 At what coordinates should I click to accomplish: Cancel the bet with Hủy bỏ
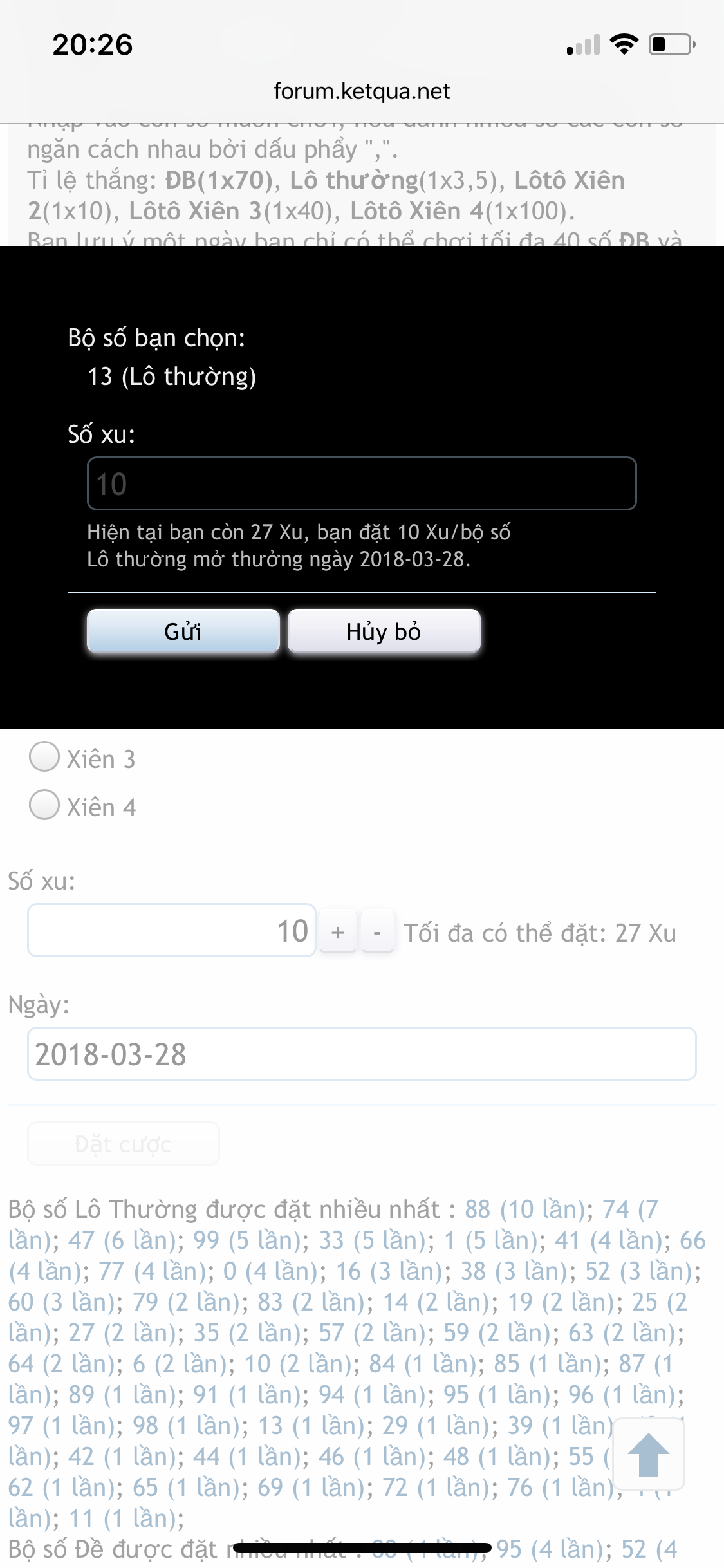point(384,631)
